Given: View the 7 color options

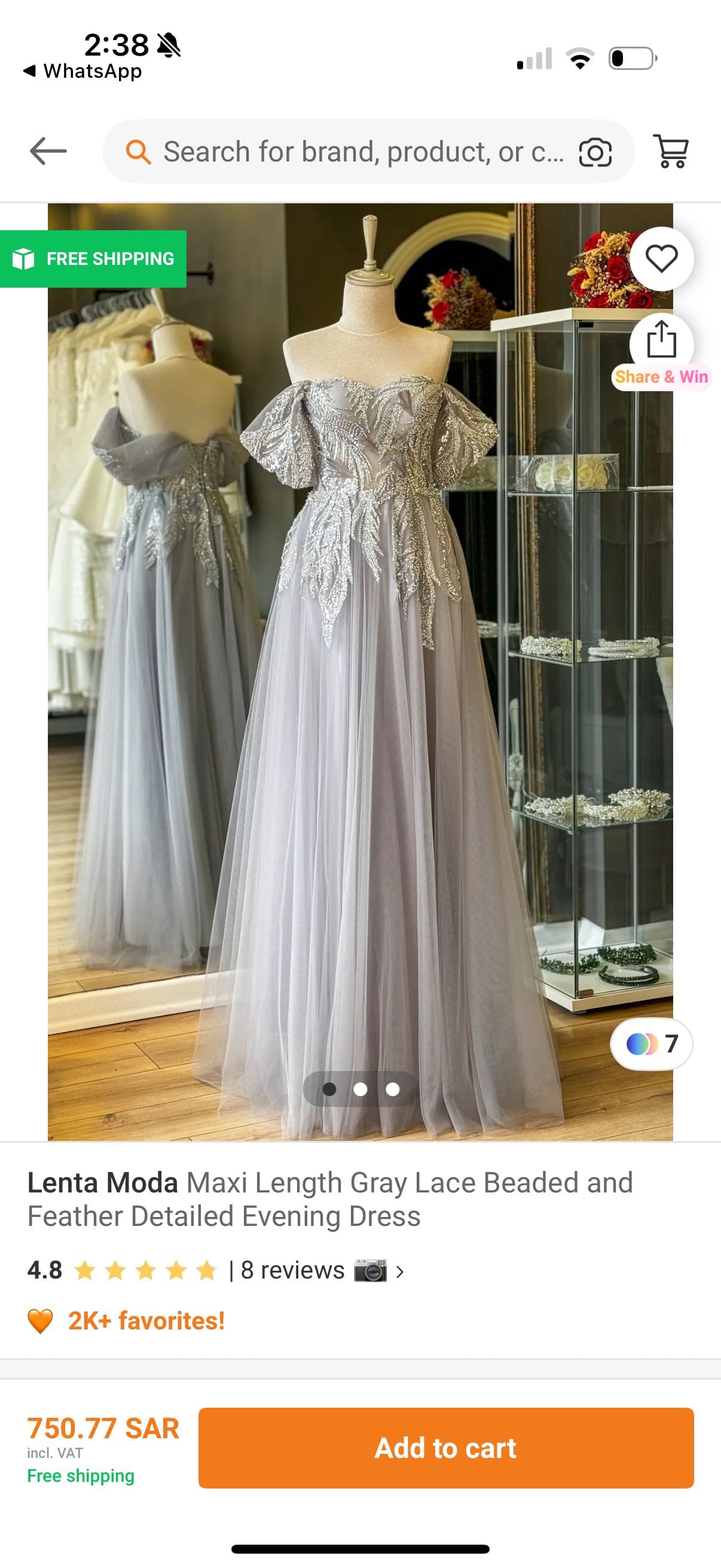Looking at the screenshot, I should pos(652,1044).
